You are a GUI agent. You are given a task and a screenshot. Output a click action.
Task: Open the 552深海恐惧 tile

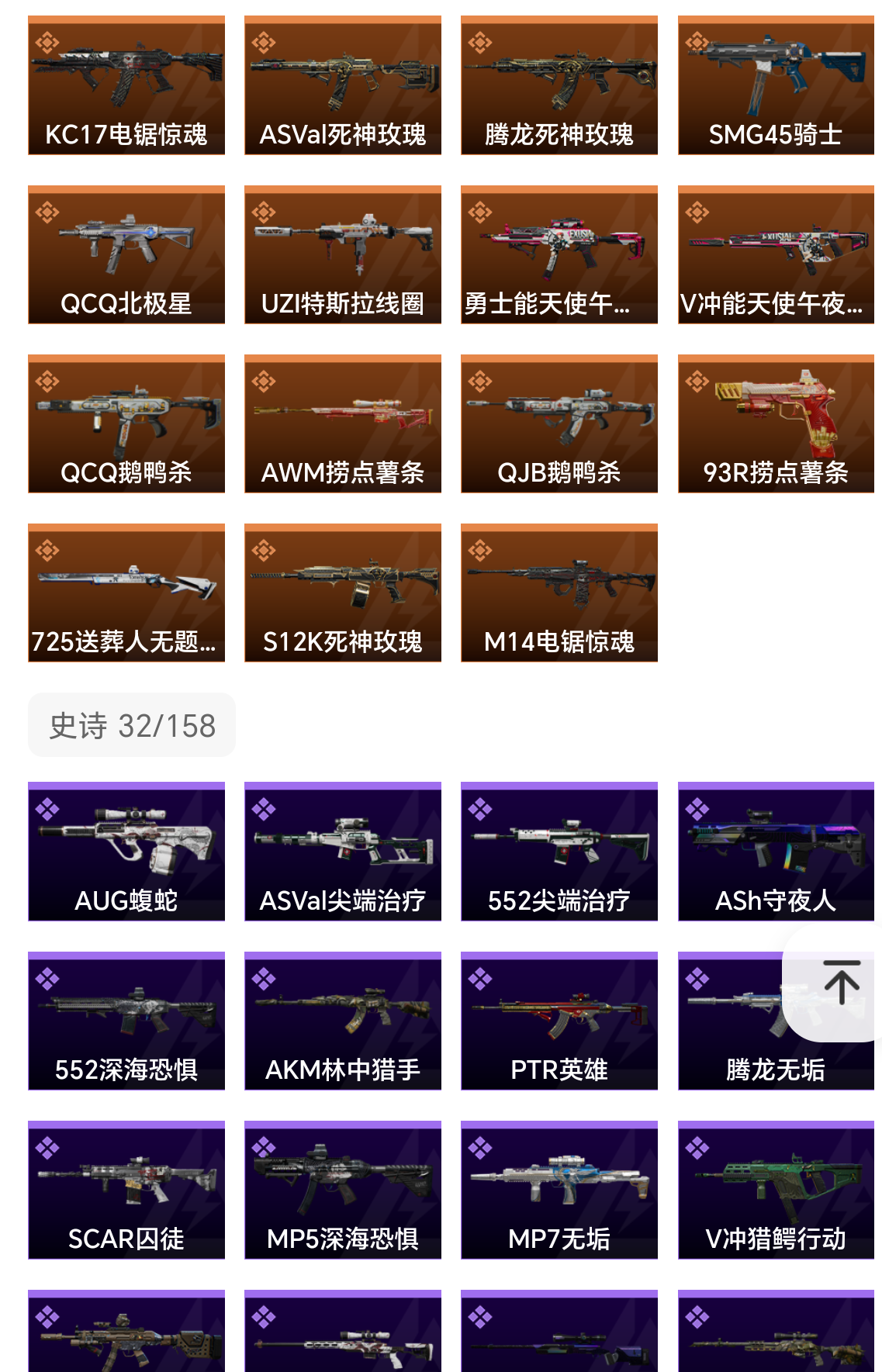click(126, 1021)
